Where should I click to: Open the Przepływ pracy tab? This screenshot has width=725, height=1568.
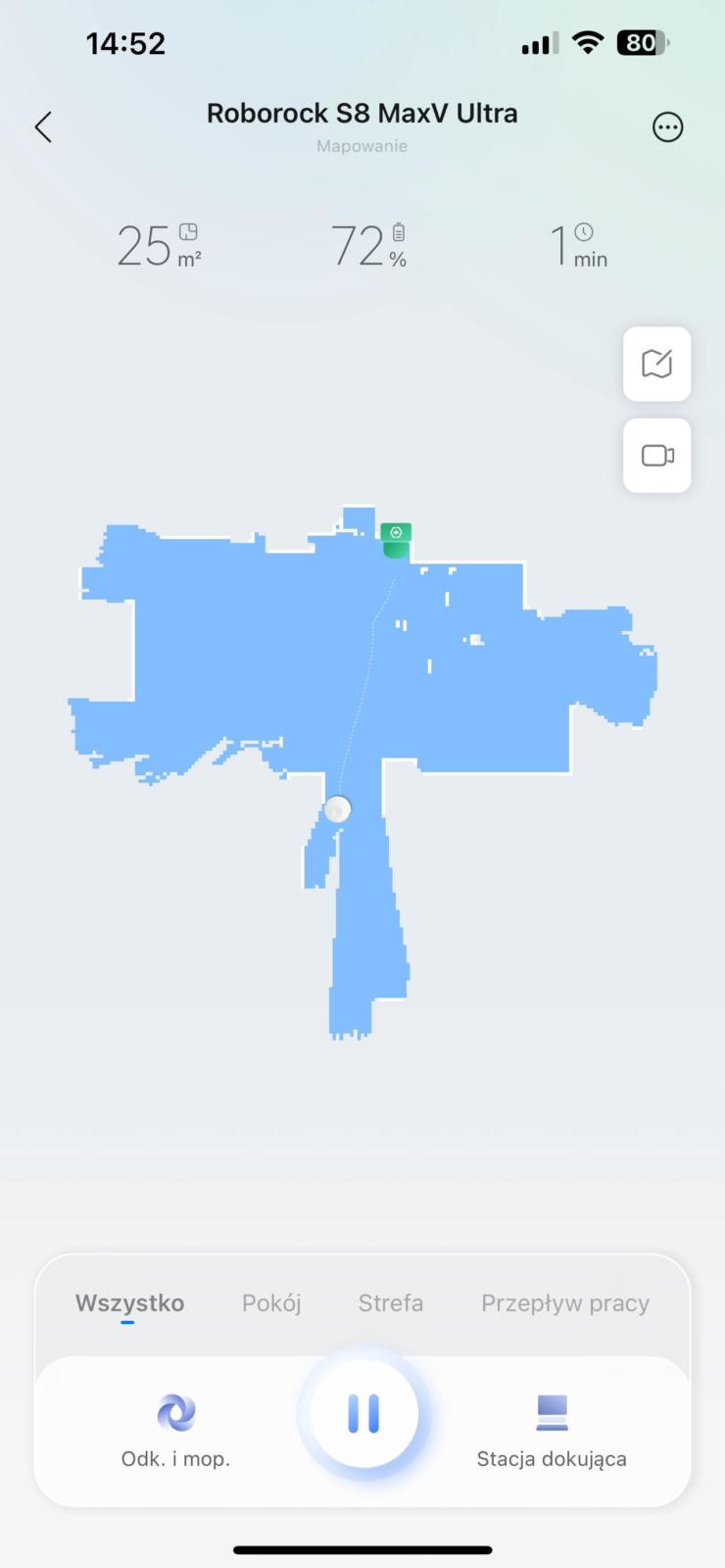click(x=564, y=1302)
